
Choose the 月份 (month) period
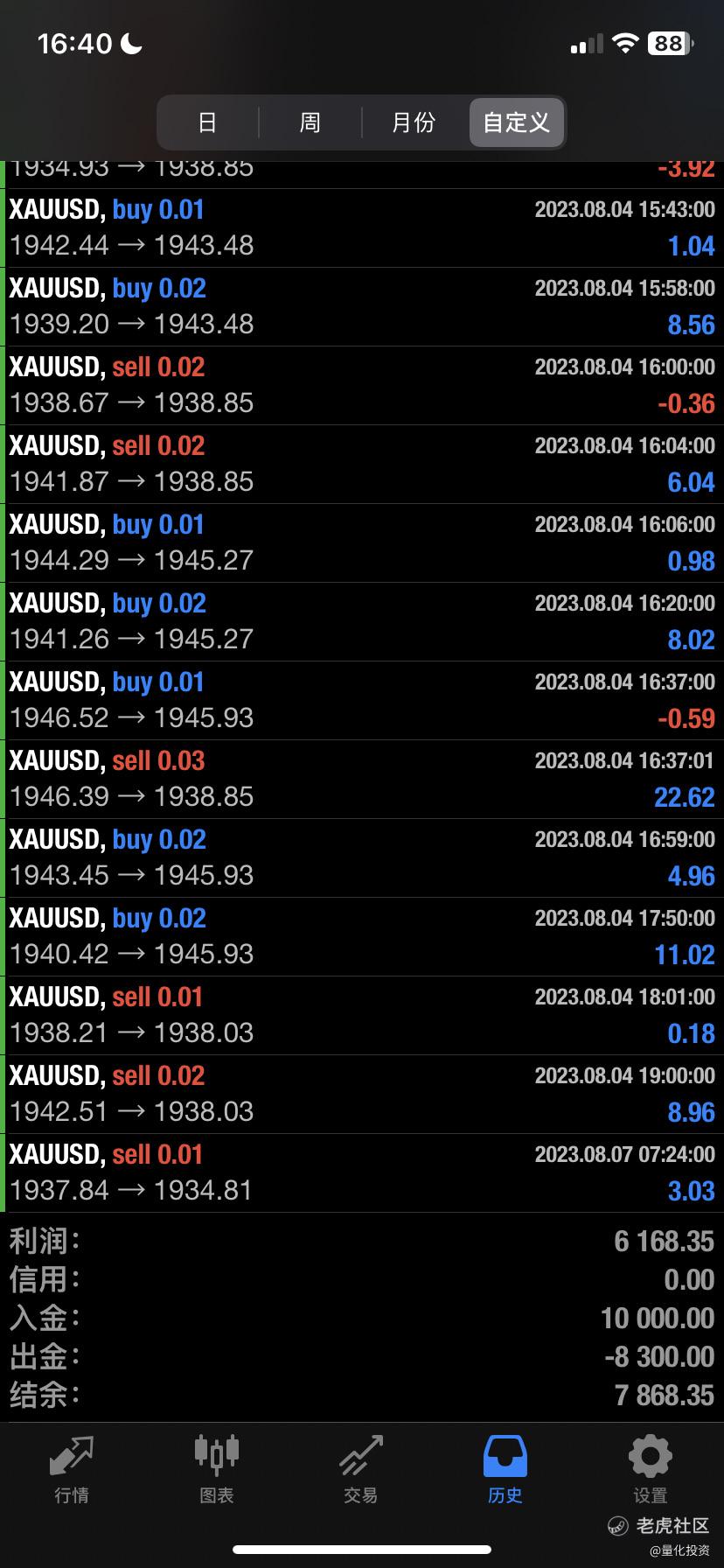tap(414, 122)
